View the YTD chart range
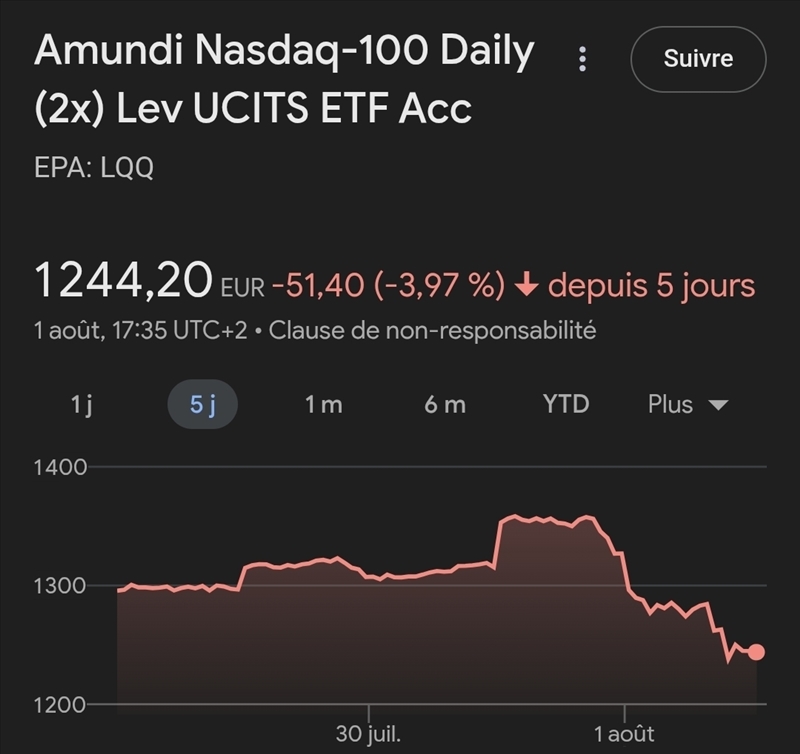800x754 pixels. pyautogui.click(x=566, y=405)
